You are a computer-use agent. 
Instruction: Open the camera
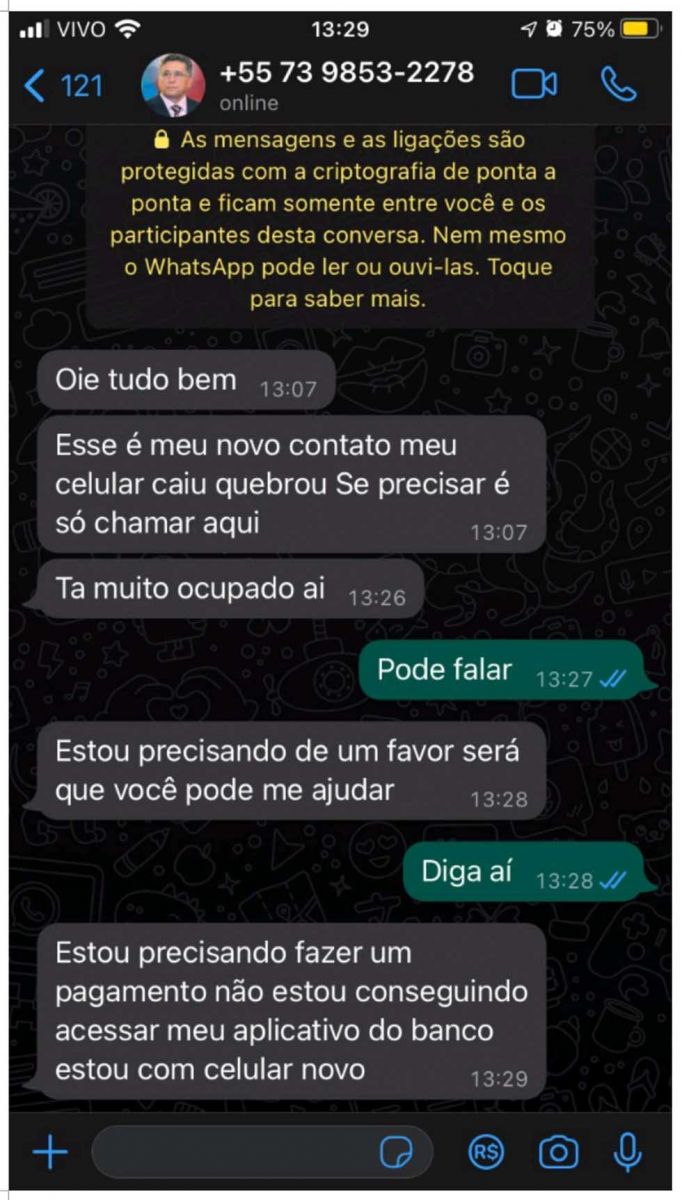click(x=558, y=1153)
